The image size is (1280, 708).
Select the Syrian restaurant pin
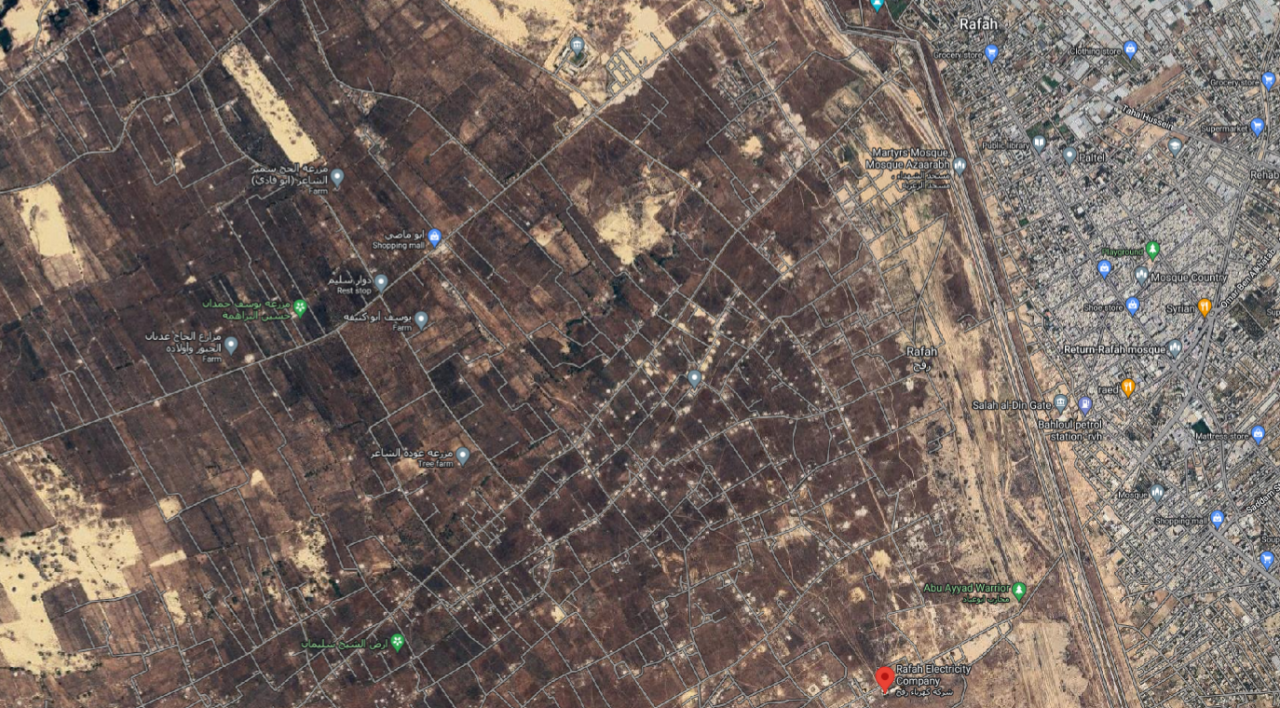coord(1204,307)
